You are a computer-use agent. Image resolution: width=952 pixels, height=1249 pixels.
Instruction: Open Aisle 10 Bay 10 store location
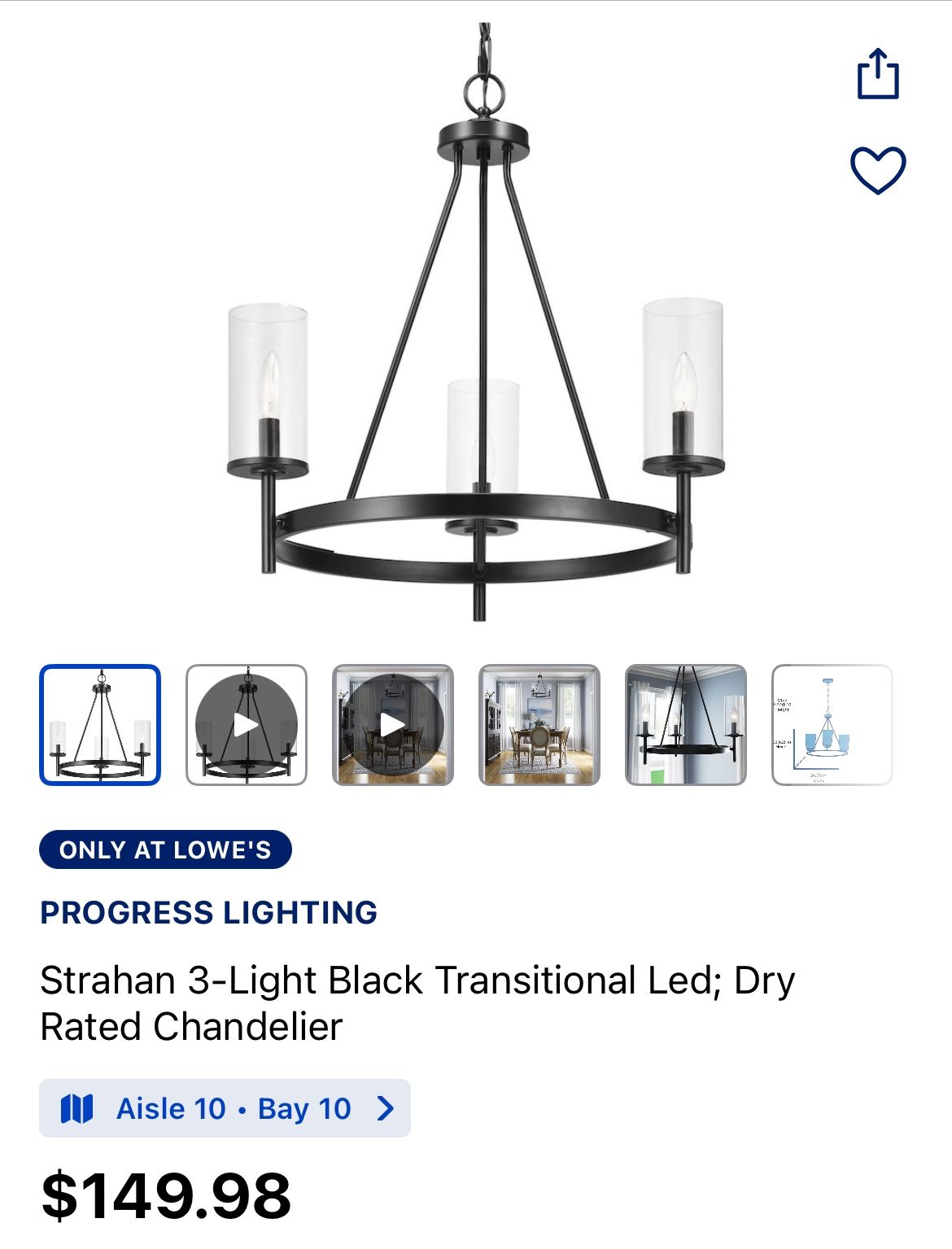pyautogui.click(x=225, y=1108)
